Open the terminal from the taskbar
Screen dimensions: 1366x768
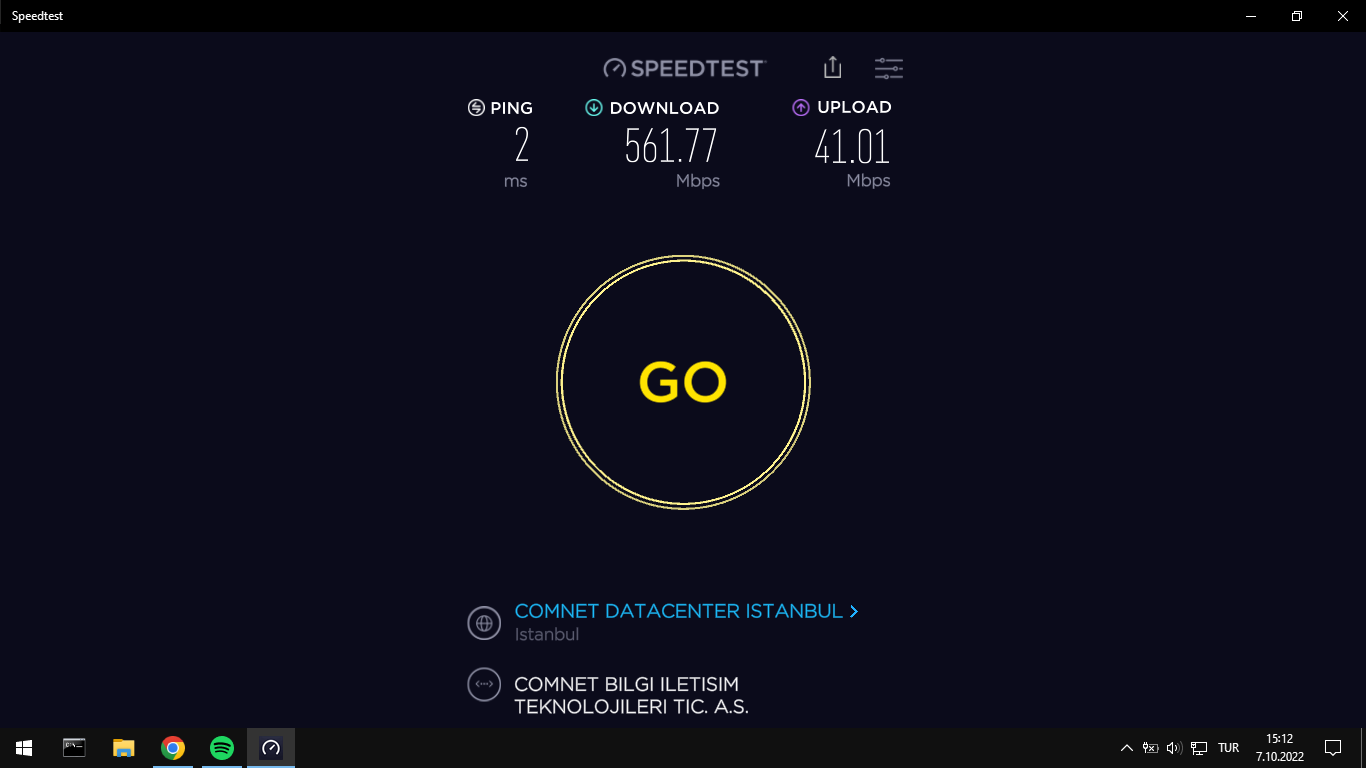coord(75,747)
